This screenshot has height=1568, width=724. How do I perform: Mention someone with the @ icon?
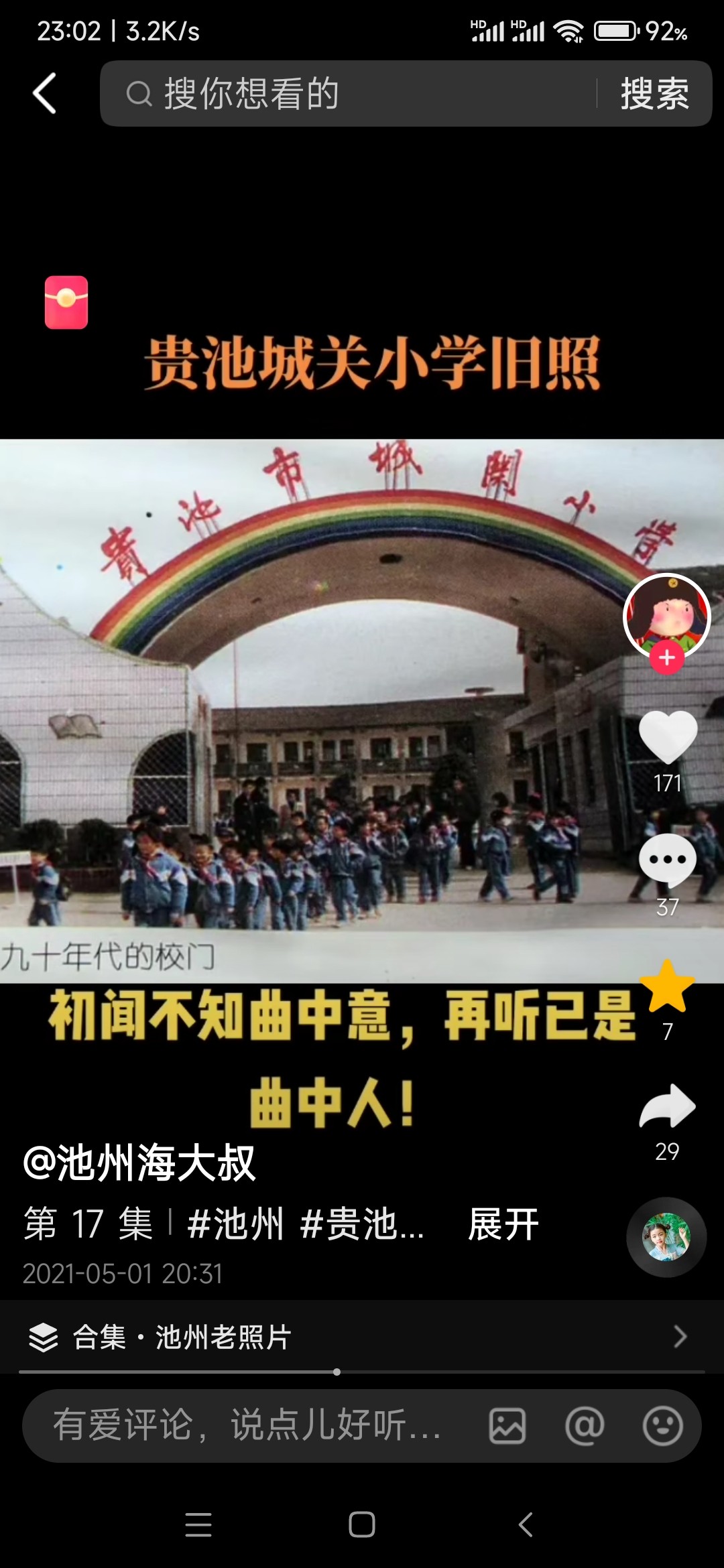585,1425
